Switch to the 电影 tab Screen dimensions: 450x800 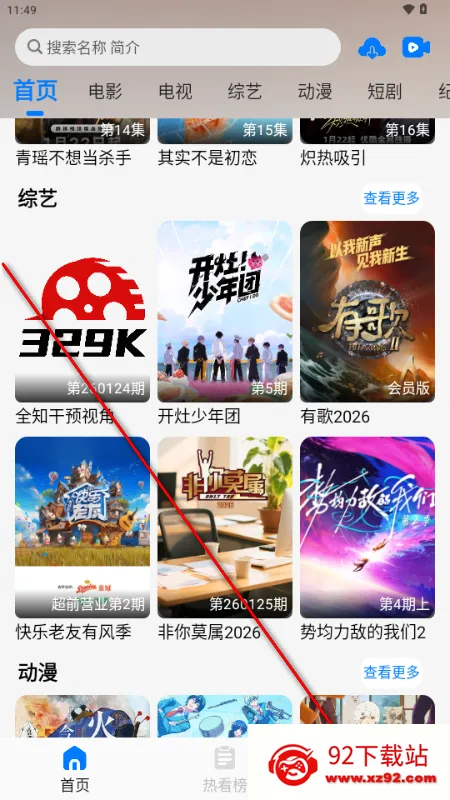pos(106,92)
